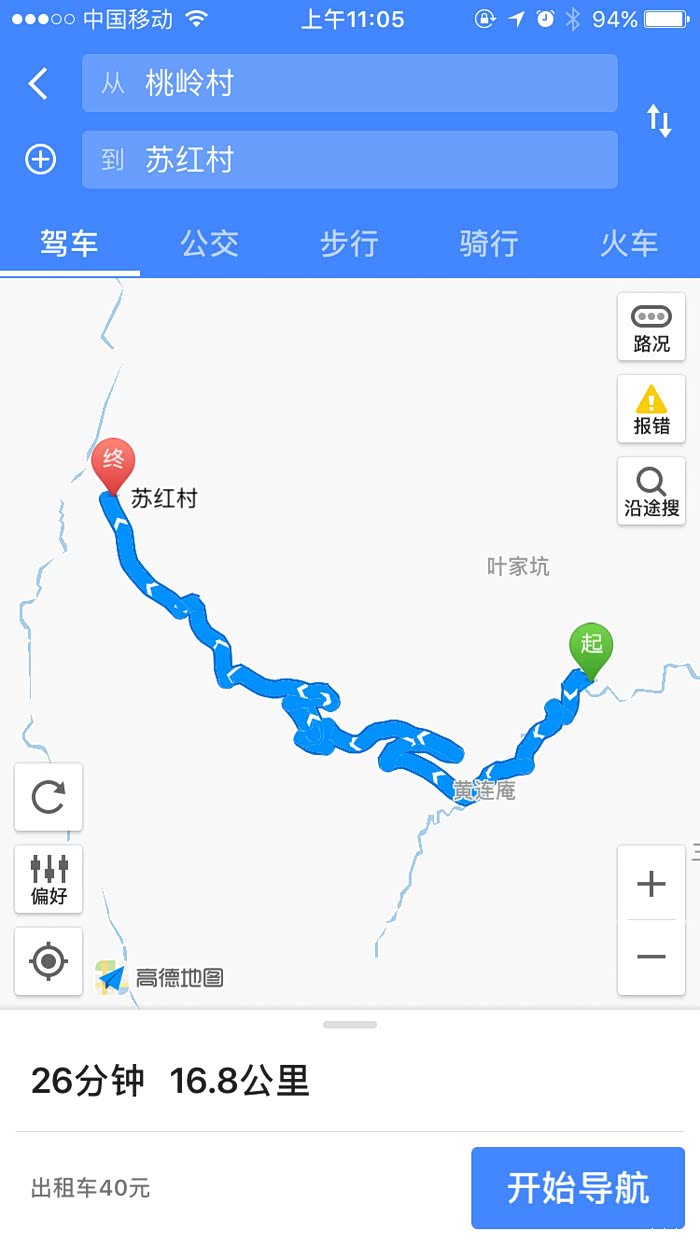Viewport: 700px width, 1245px height.
Task: Swap start and destination points
Action: pyautogui.click(x=659, y=121)
